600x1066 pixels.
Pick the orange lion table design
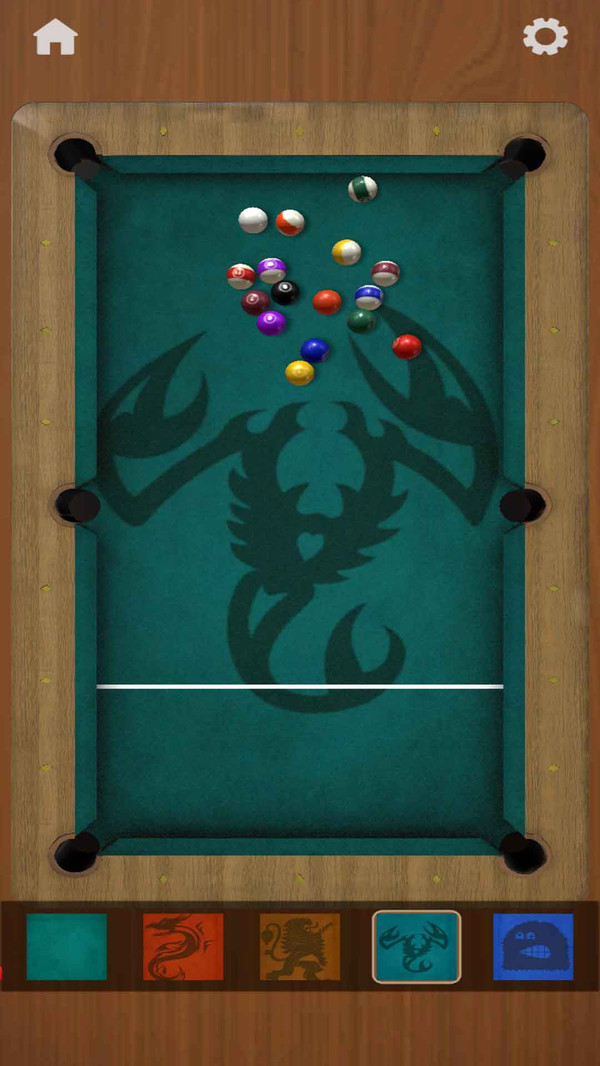coord(300,946)
